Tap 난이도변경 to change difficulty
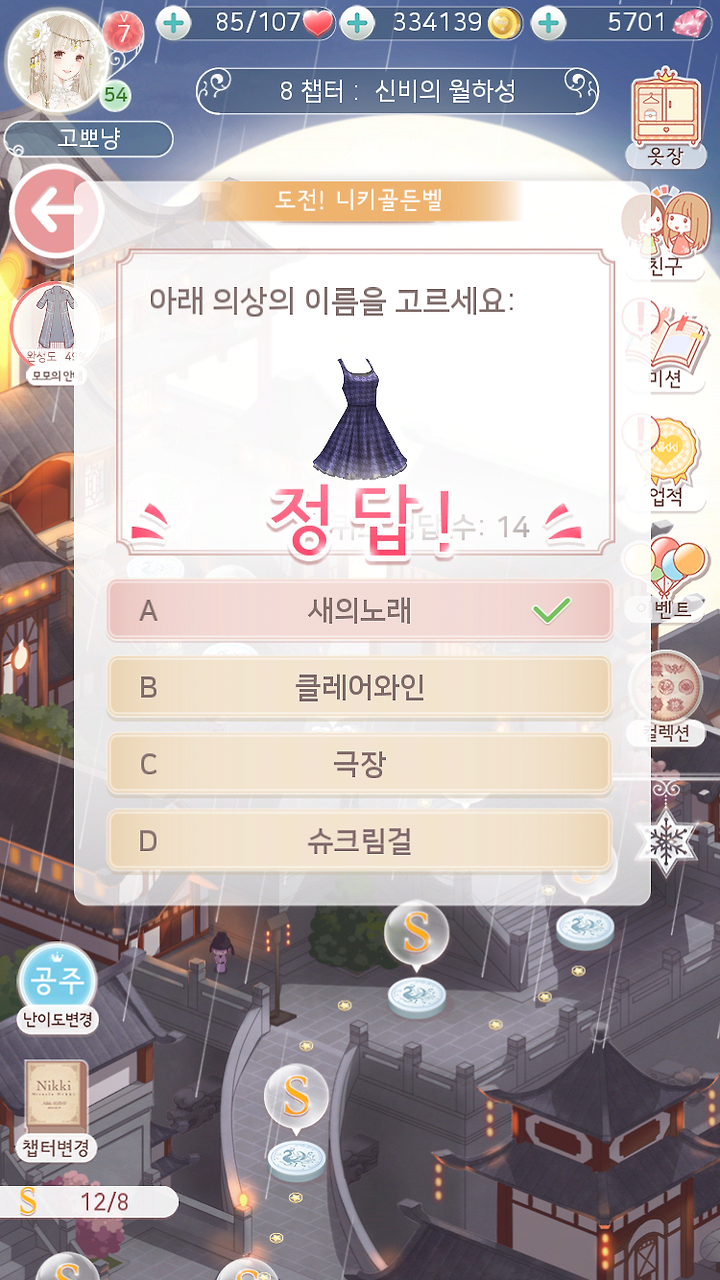720x1280 pixels. (x=58, y=988)
